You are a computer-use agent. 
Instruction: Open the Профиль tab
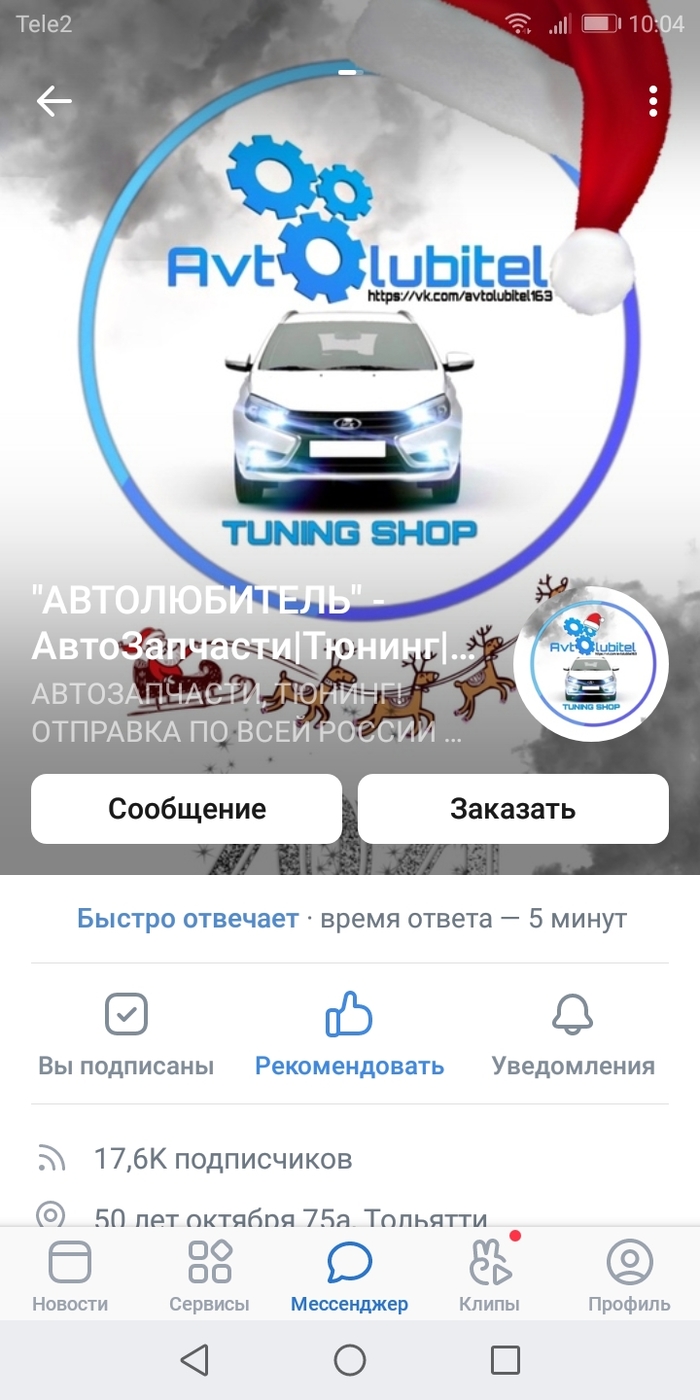point(629,1275)
